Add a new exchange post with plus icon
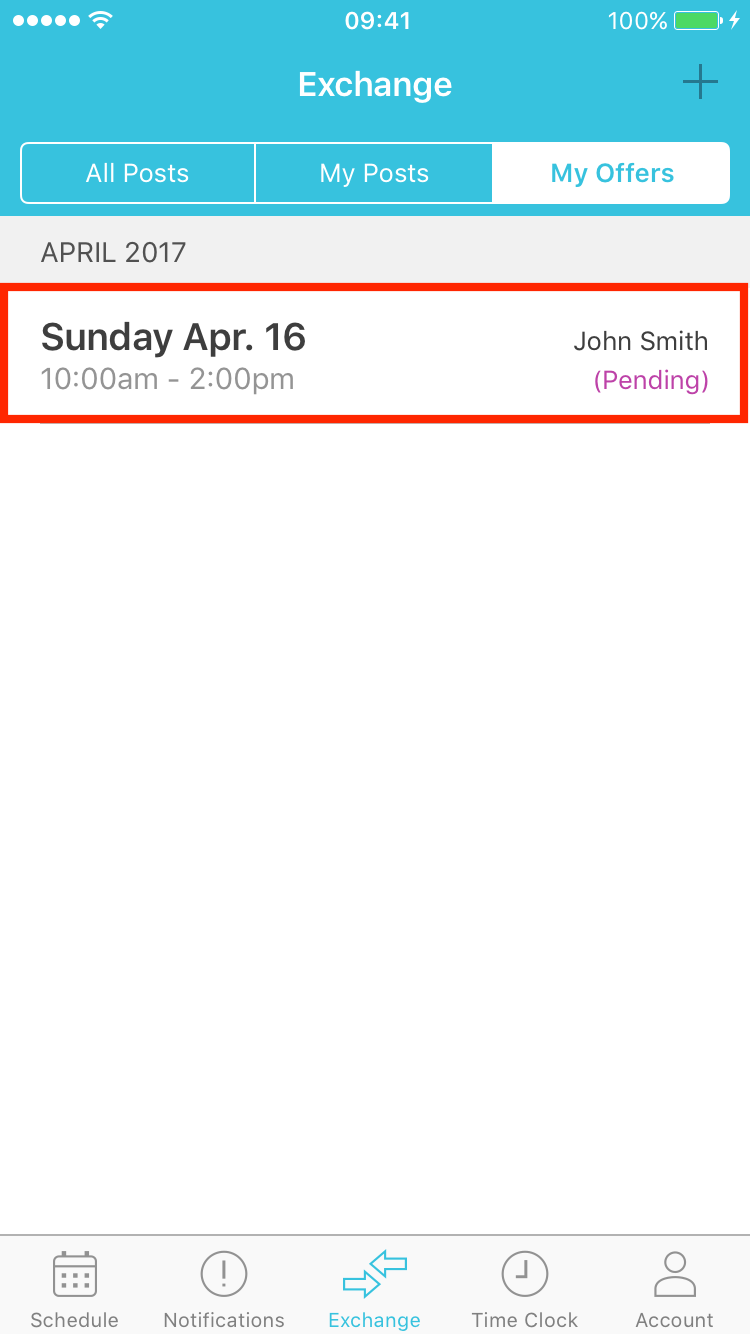750x1334 pixels. tap(700, 82)
